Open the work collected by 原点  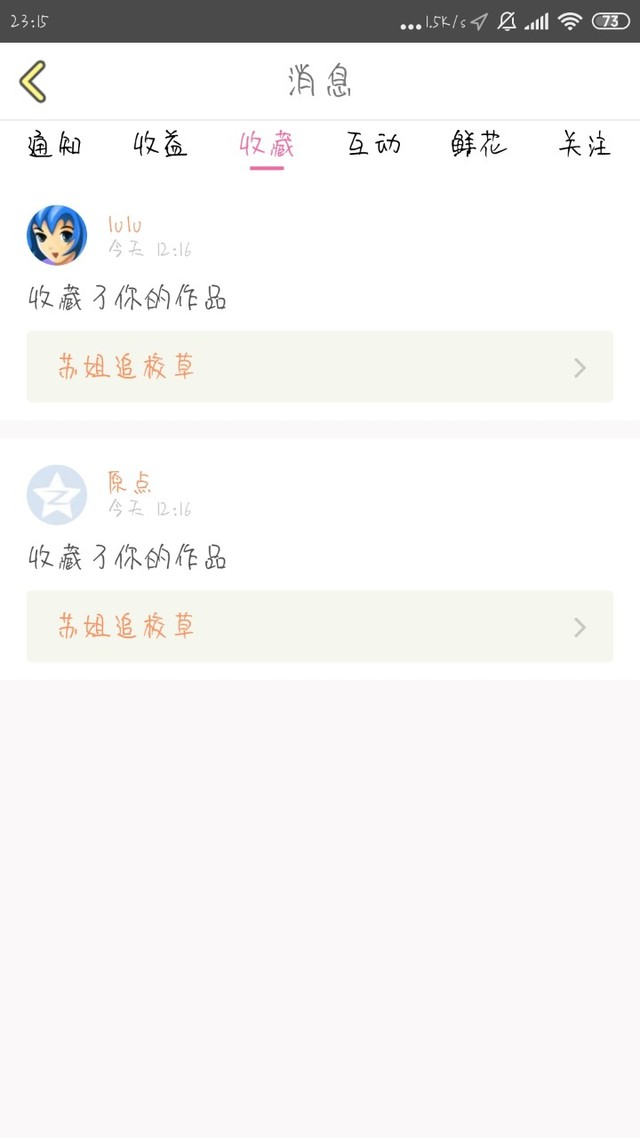tap(319, 626)
